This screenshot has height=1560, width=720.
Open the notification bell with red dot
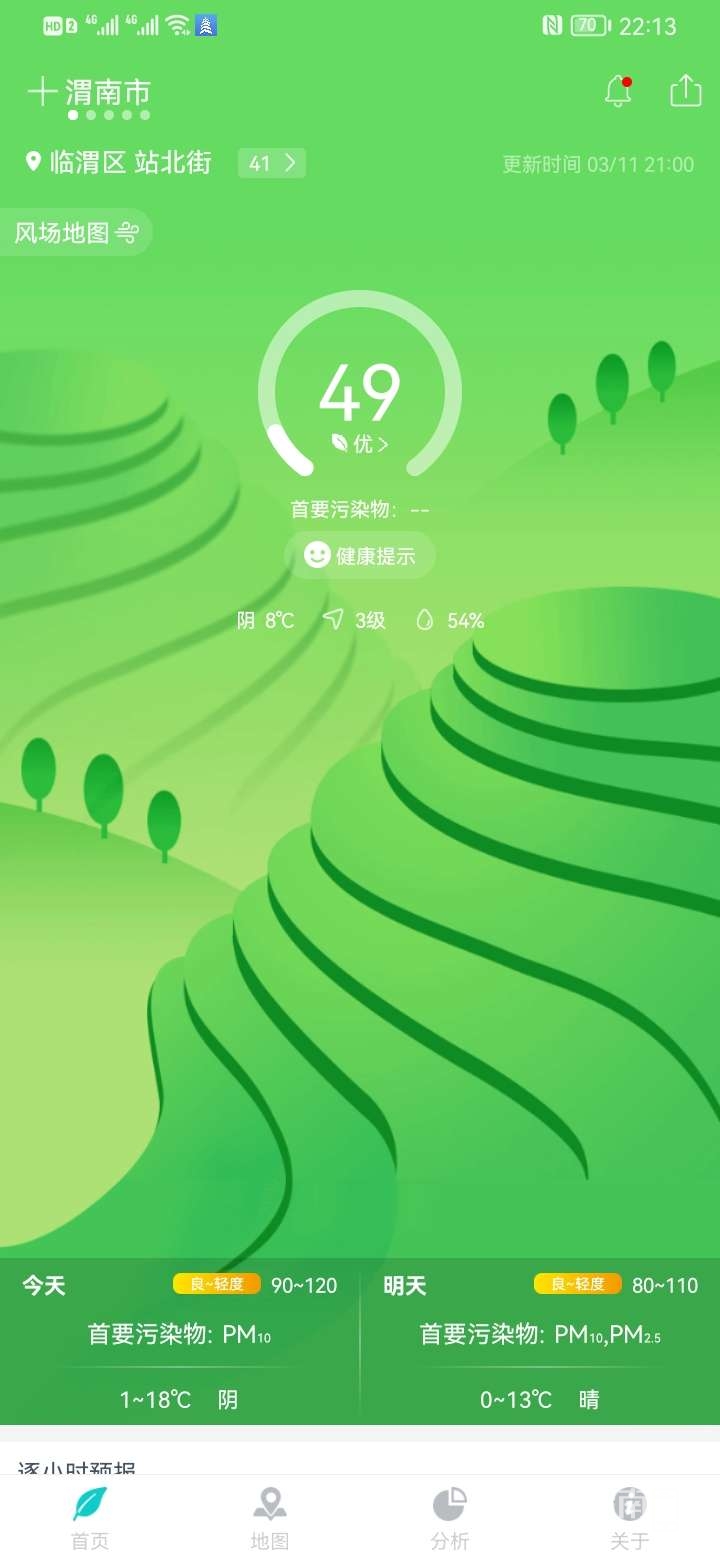click(x=617, y=90)
